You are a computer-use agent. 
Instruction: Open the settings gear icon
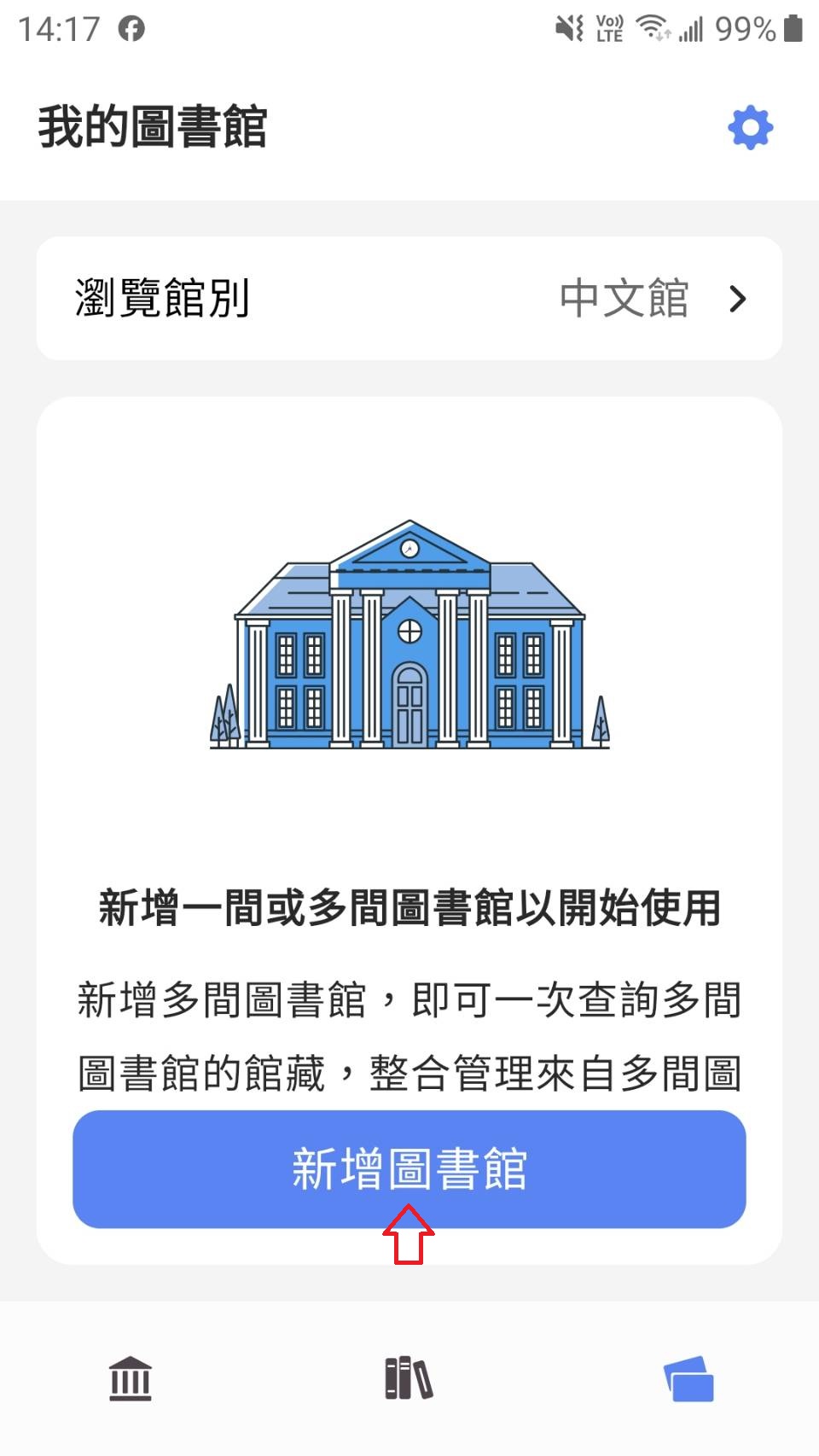(x=750, y=128)
